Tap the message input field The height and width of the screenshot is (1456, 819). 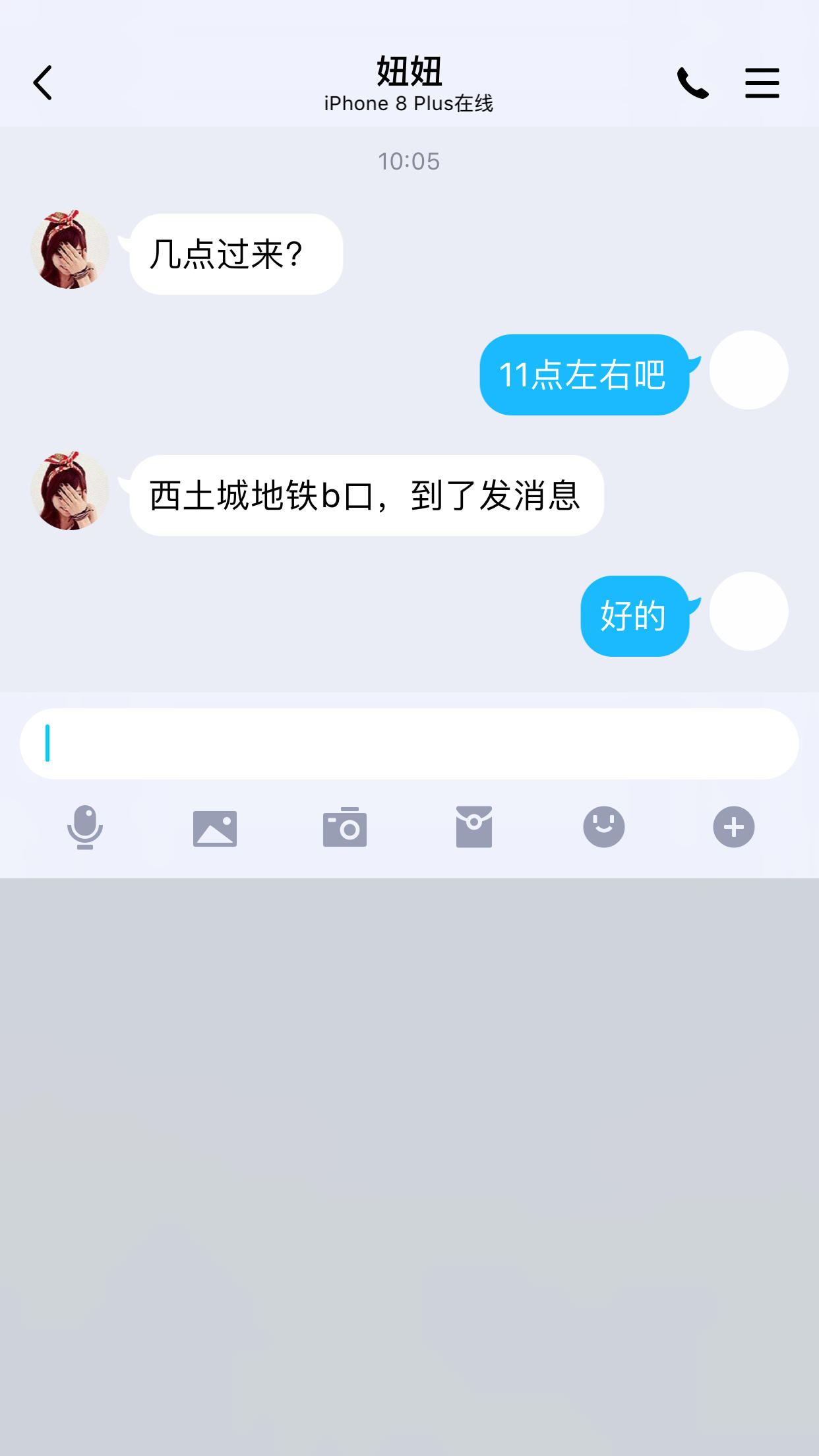tap(409, 743)
